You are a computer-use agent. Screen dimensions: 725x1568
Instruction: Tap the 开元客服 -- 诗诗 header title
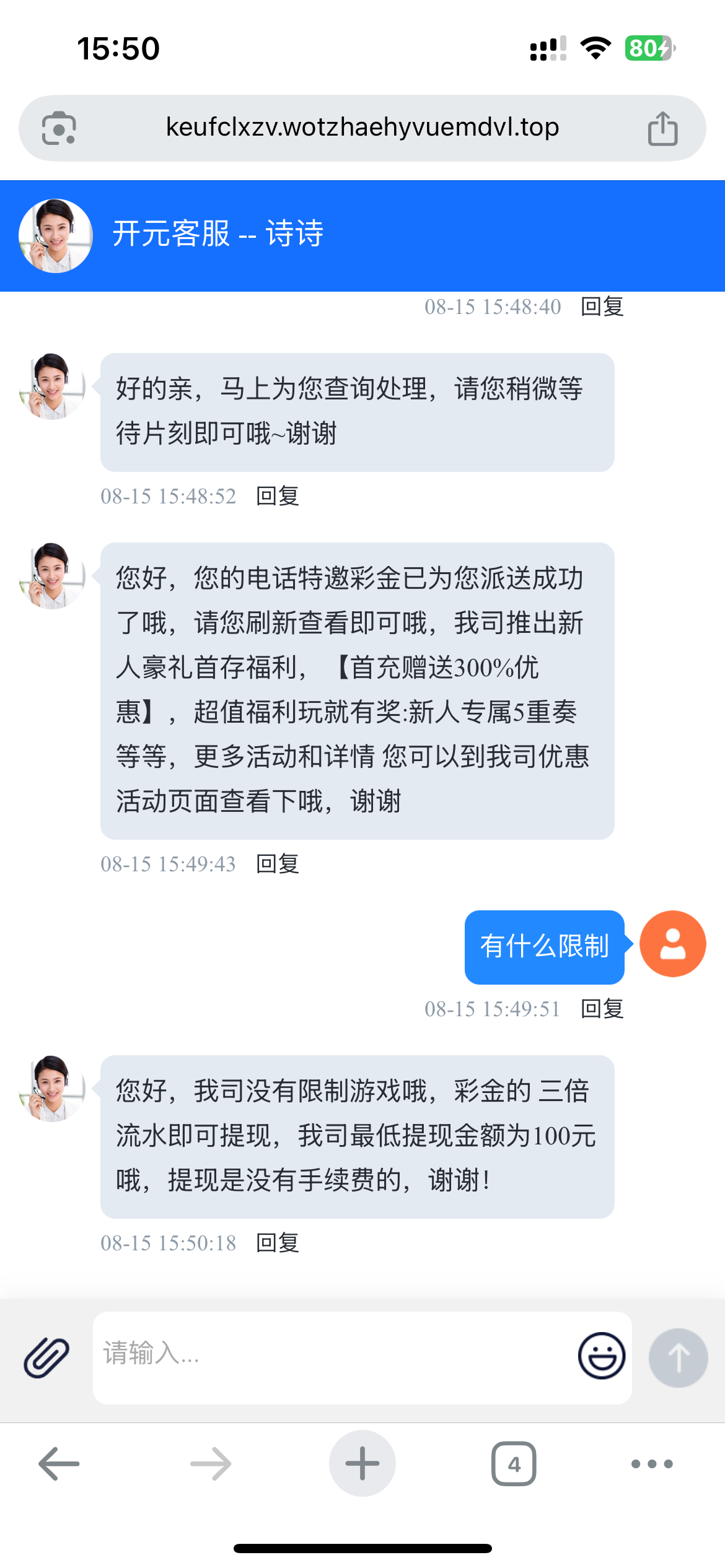tap(218, 235)
